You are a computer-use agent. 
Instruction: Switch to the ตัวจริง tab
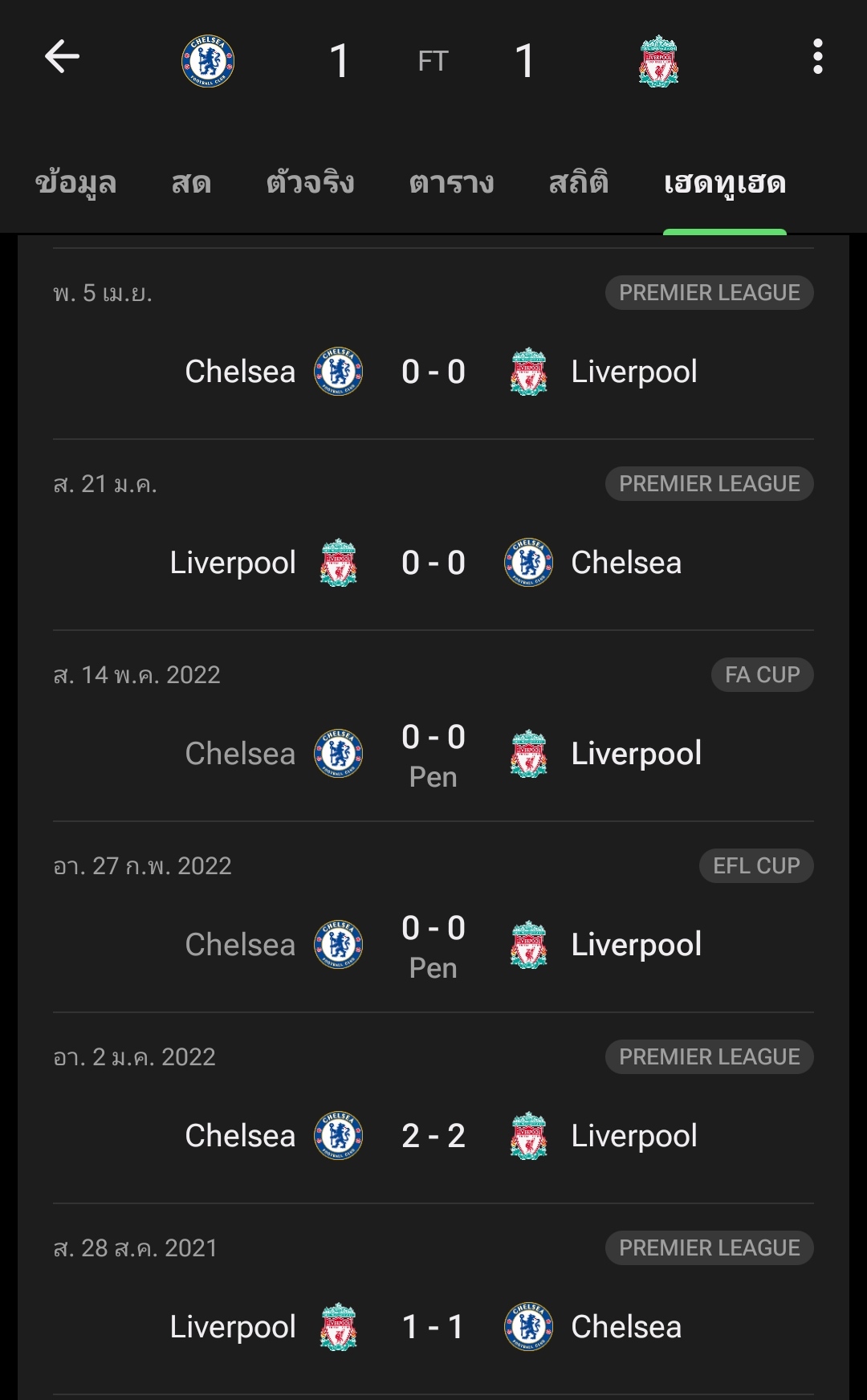(x=310, y=183)
